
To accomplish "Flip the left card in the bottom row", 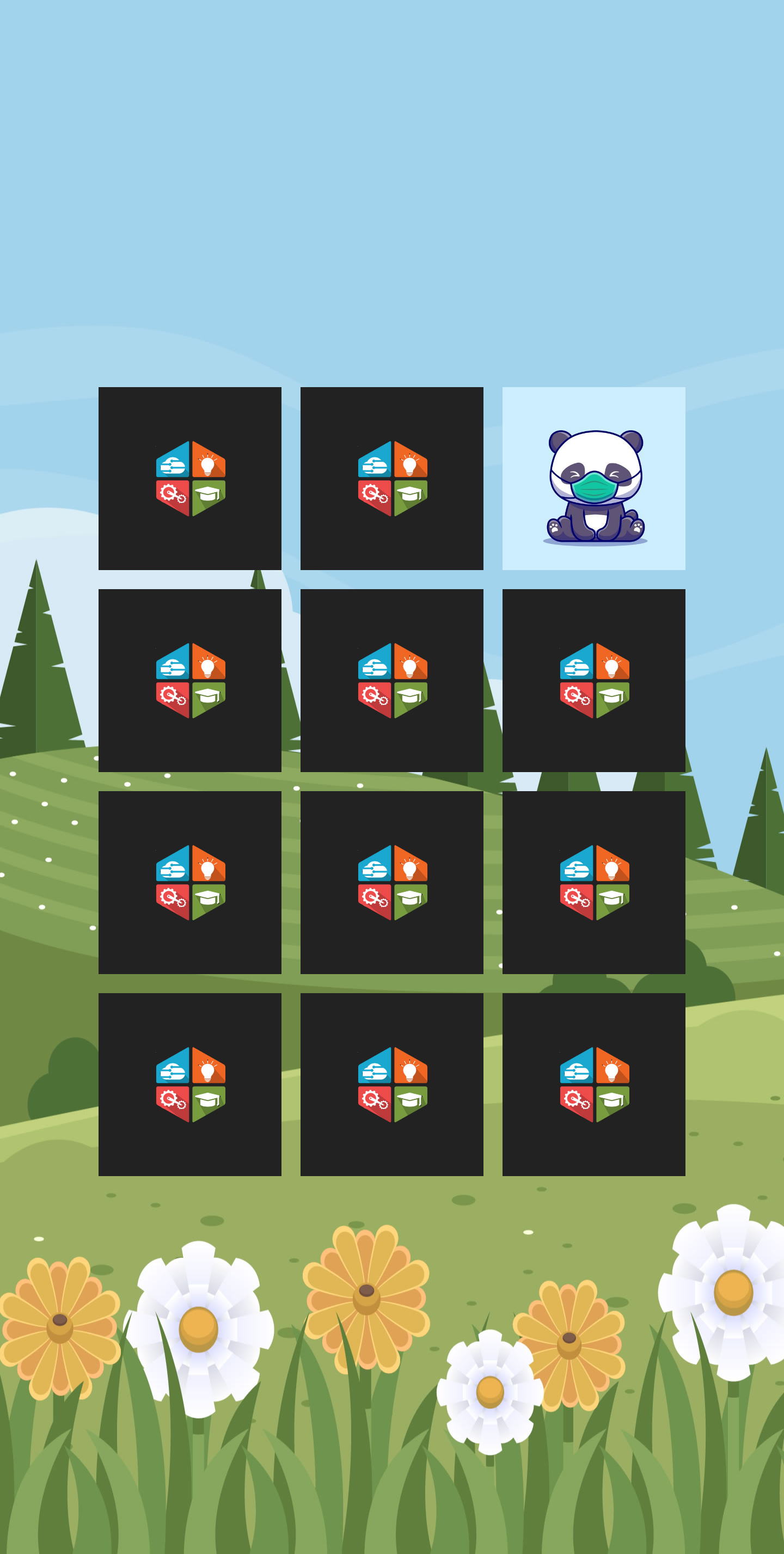I will (190, 1085).
